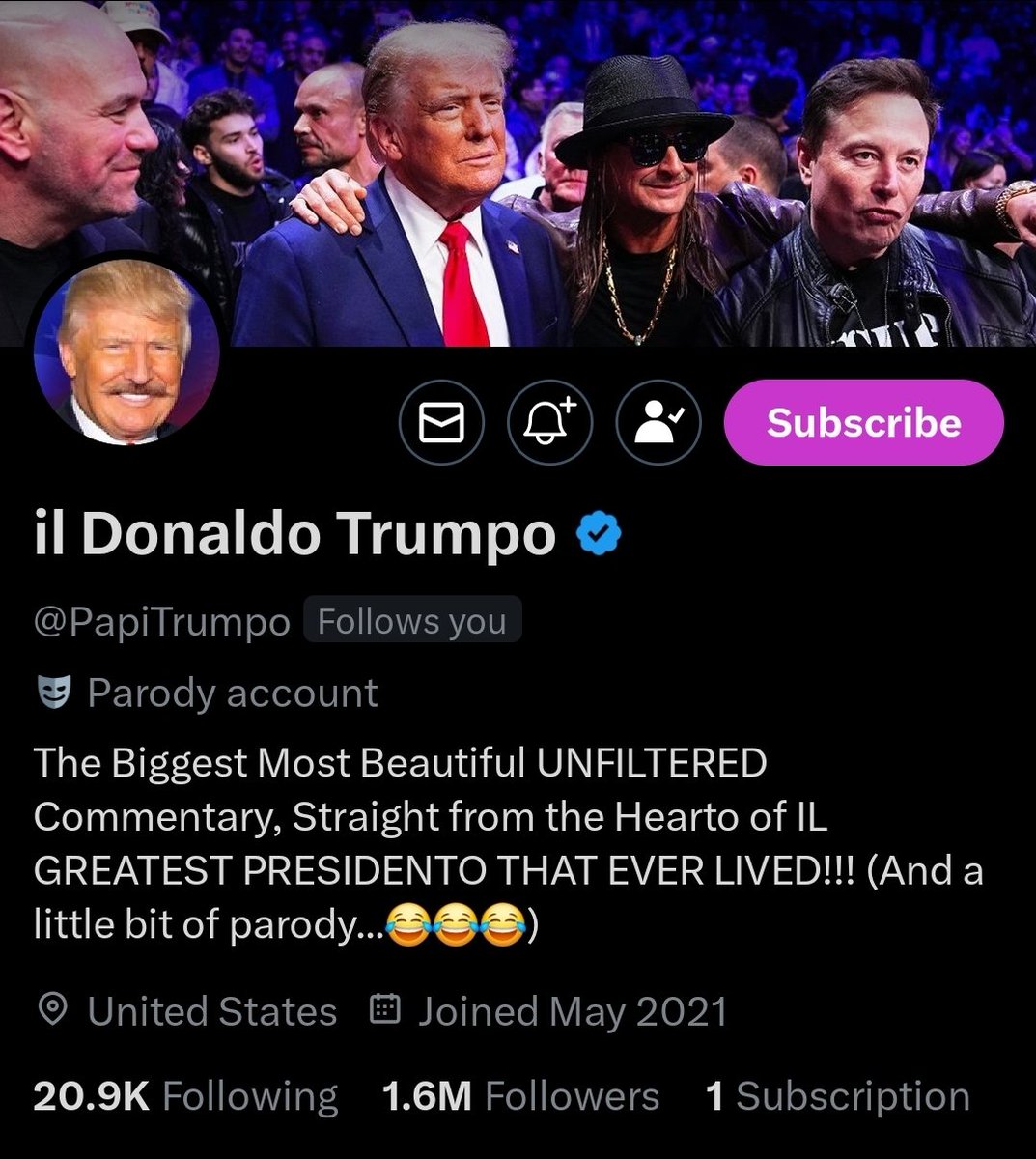Open the 1.6M Followers list

[x=520, y=1096]
